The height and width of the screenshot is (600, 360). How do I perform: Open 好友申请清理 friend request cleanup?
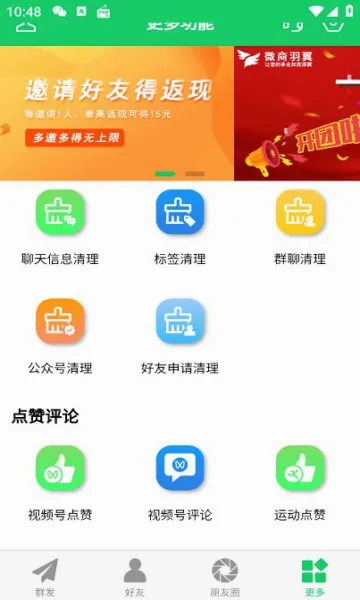(x=180, y=336)
